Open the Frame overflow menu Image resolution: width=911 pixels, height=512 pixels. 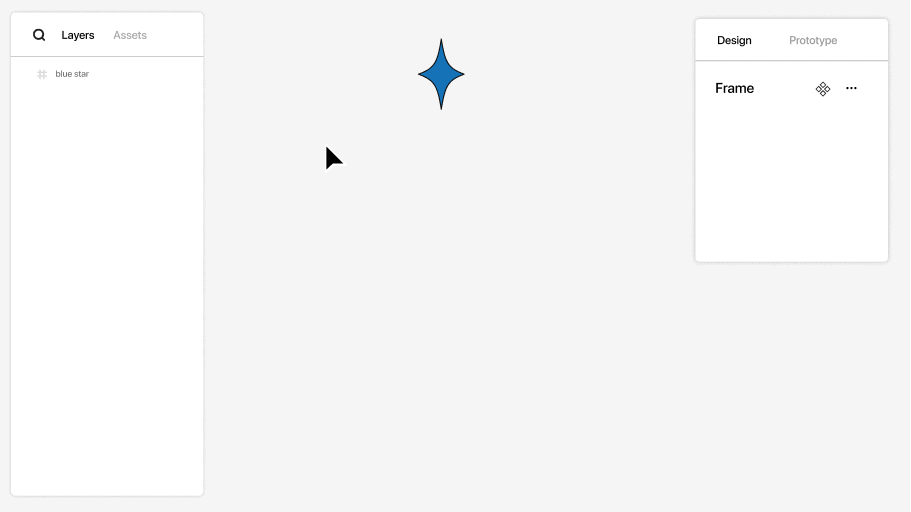(x=851, y=89)
